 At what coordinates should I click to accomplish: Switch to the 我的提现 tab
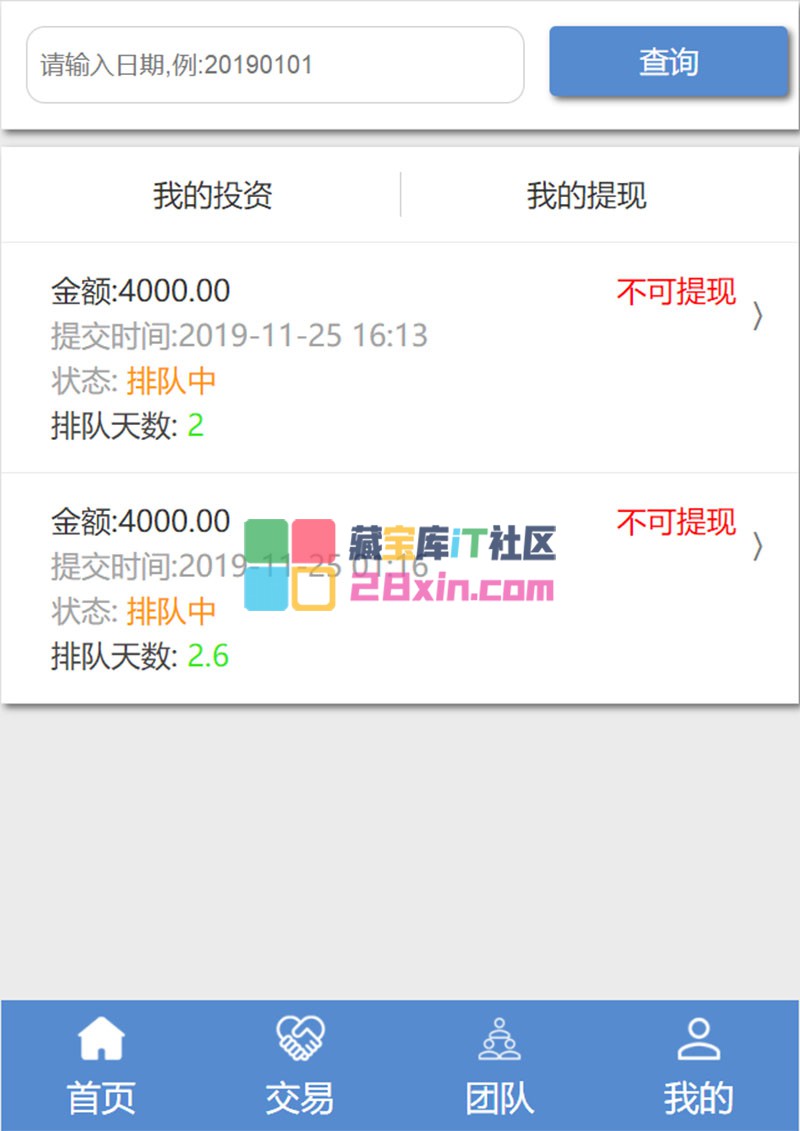(x=586, y=195)
